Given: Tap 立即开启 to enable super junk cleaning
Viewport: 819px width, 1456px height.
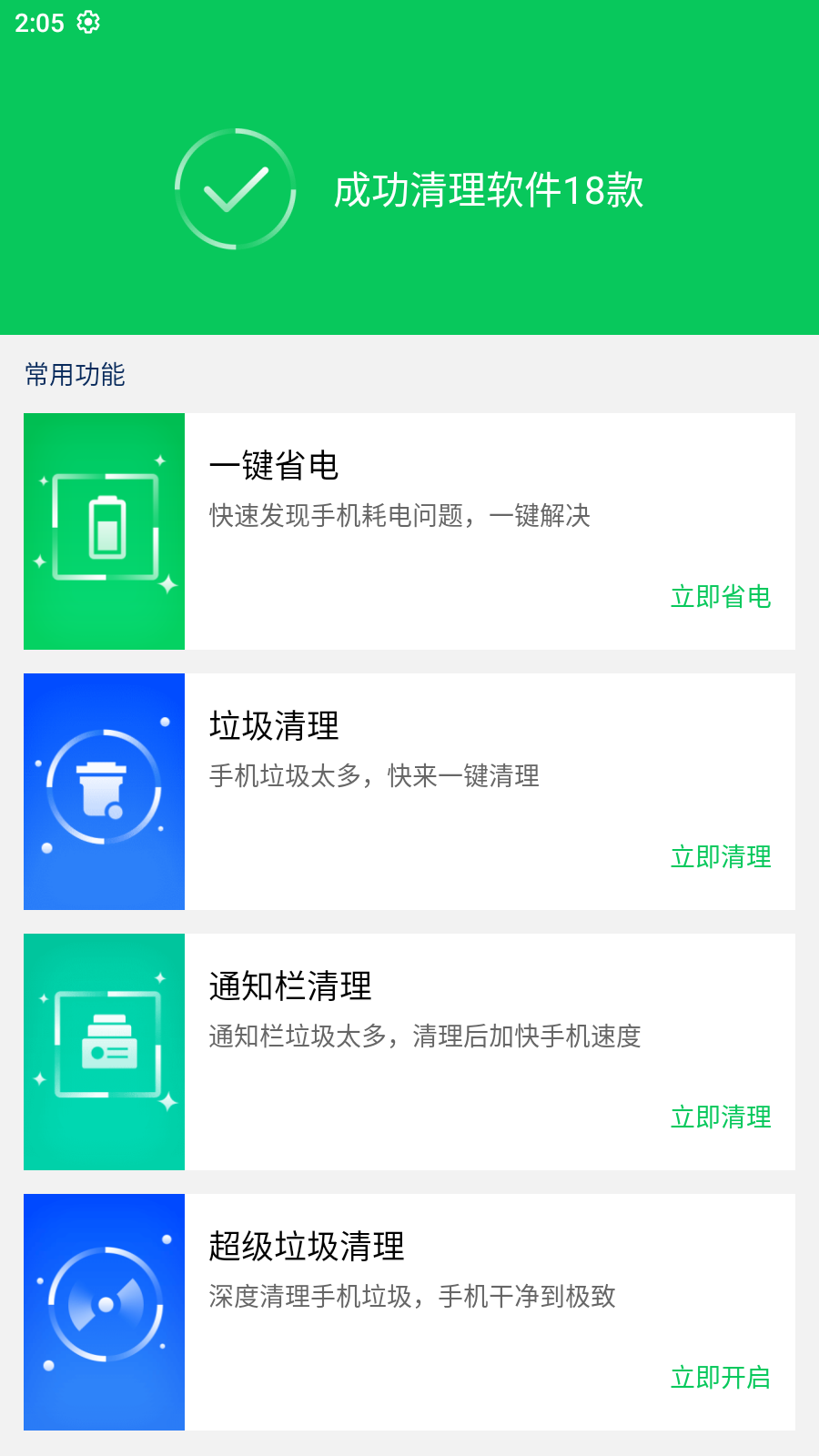Looking at the screenshot, I should tap(721, 1376).
